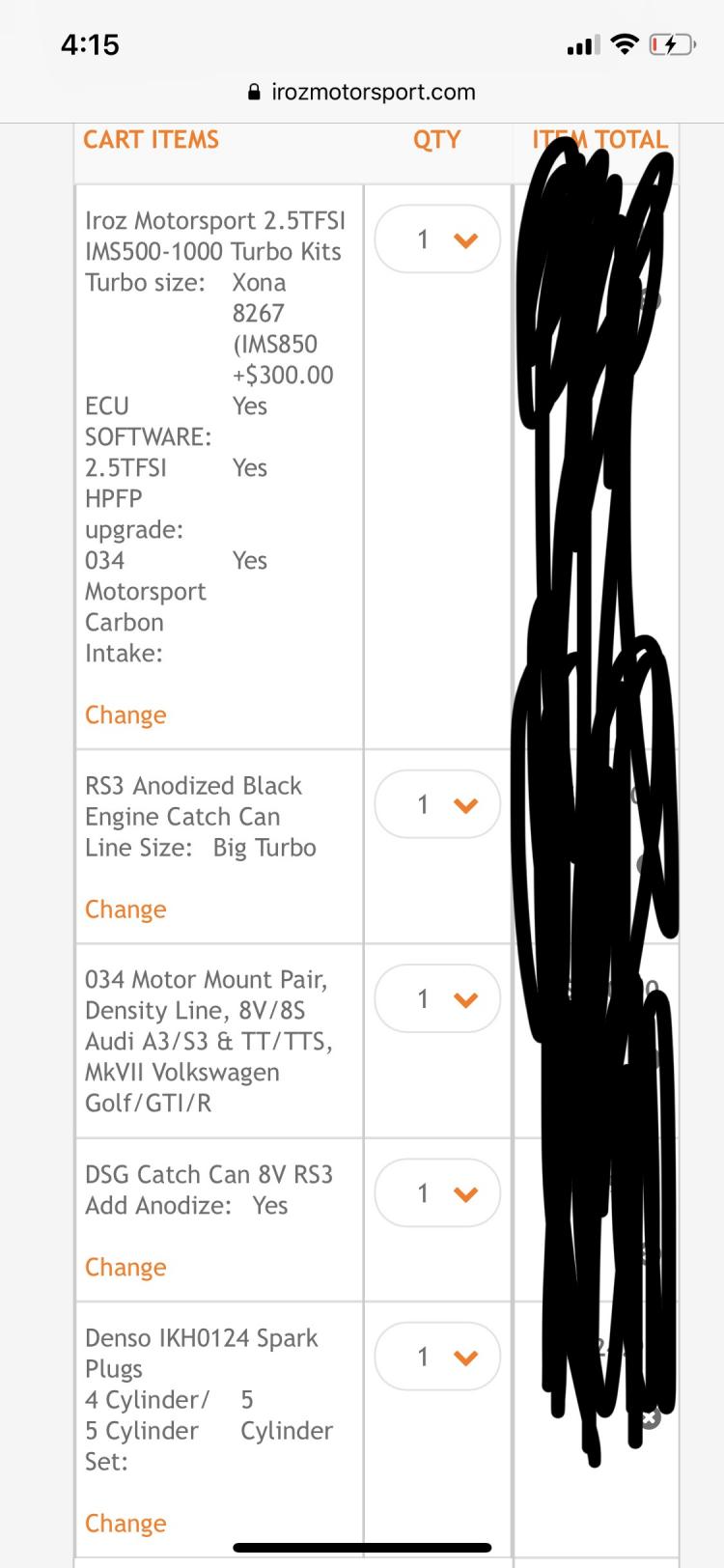Viewport: 724px width, 1568px height.
Task: Change options for DSG Catch Can 8V RS3
Action: 125,1267
